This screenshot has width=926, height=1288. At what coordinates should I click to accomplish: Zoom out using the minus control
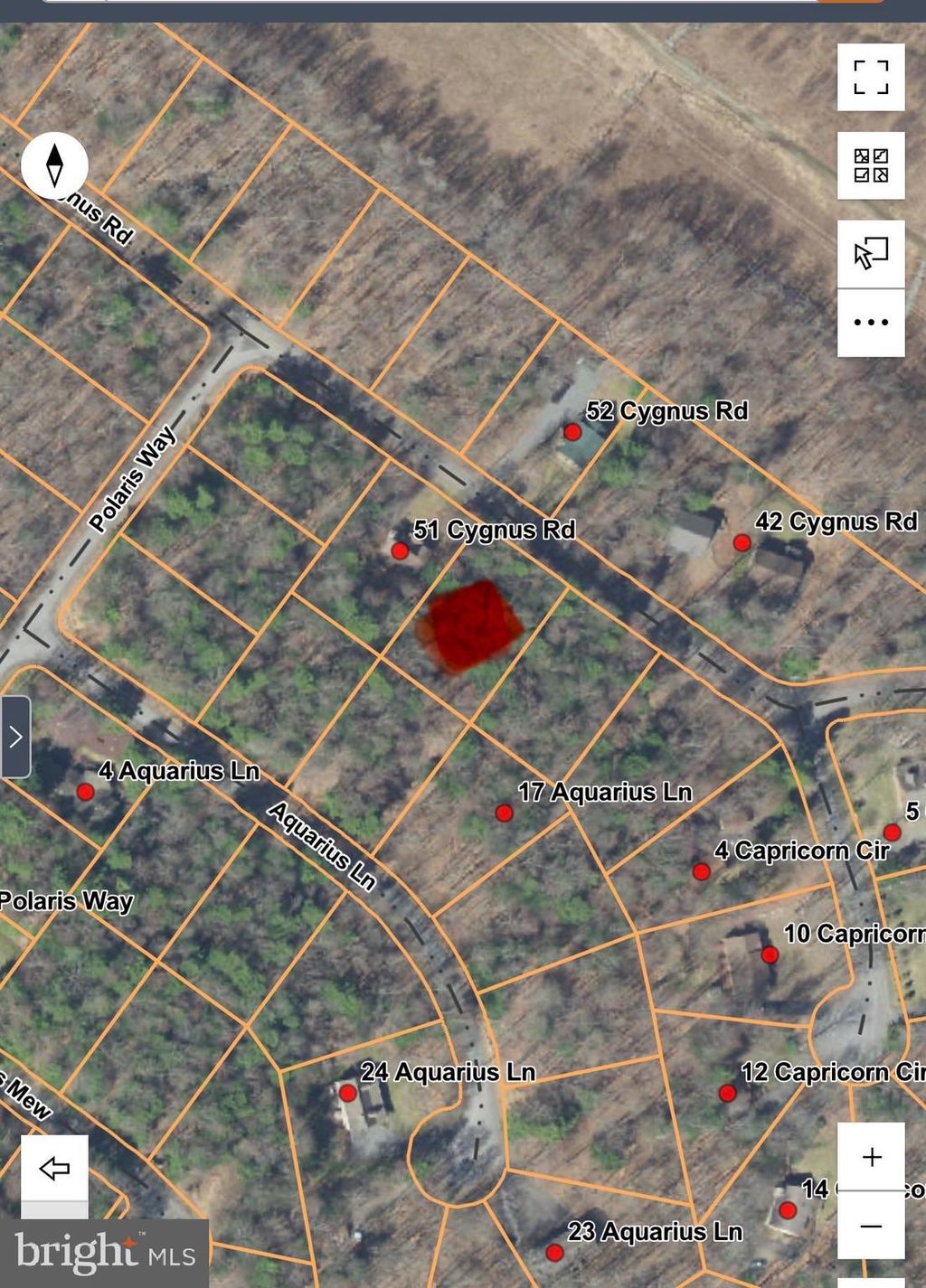[871, 1225]
